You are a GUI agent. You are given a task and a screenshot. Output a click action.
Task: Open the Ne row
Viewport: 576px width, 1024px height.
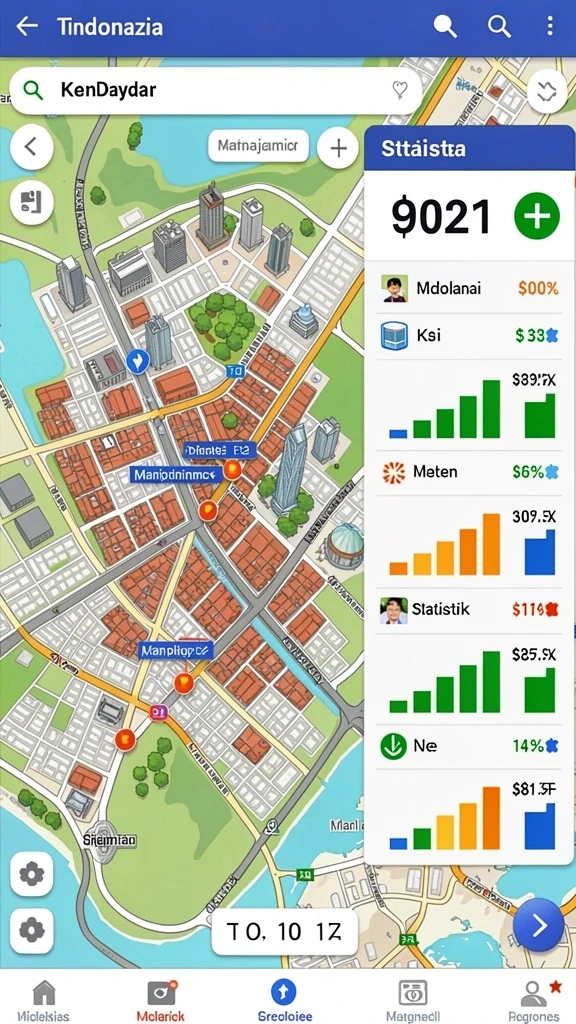click(x=469, y=746)
